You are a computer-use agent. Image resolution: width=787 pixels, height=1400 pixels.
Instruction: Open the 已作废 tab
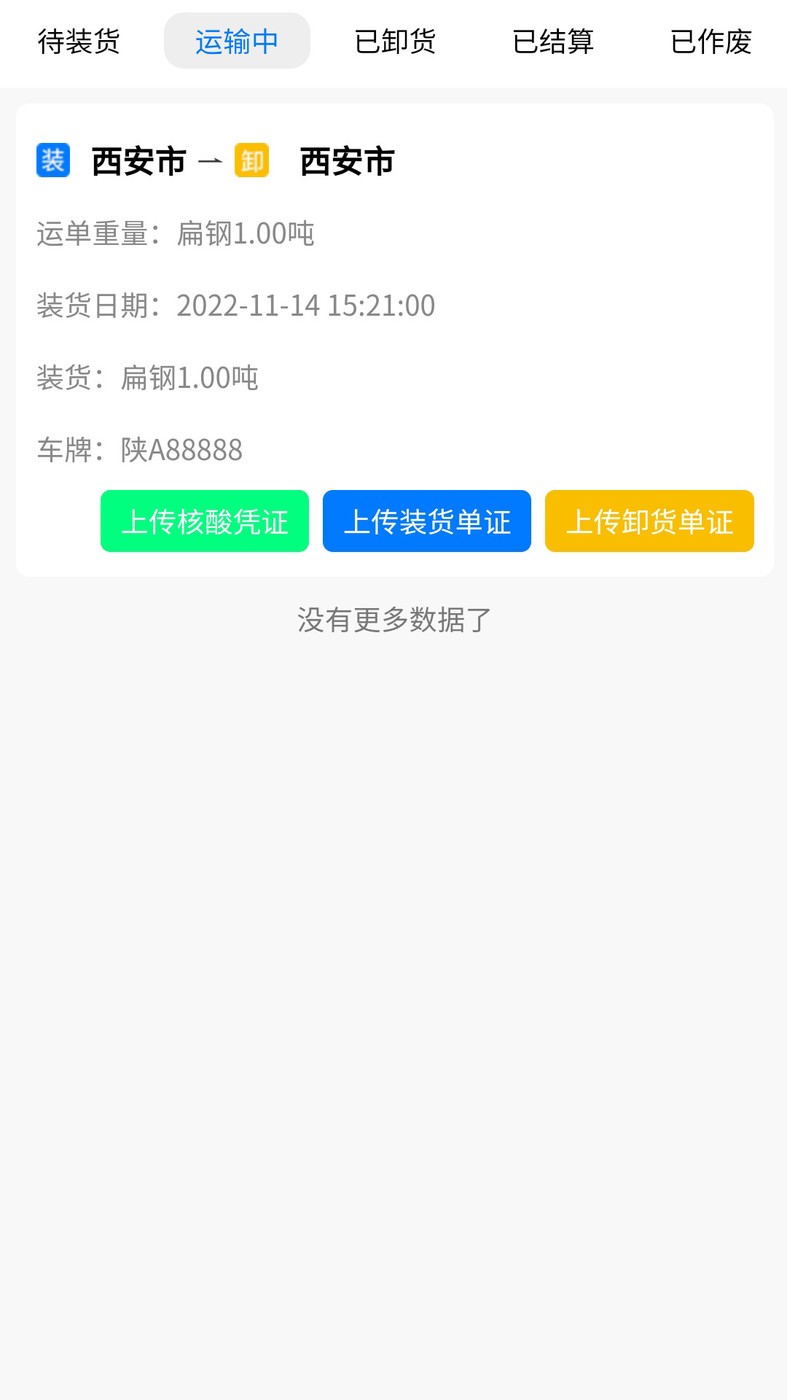pos(710,42)
